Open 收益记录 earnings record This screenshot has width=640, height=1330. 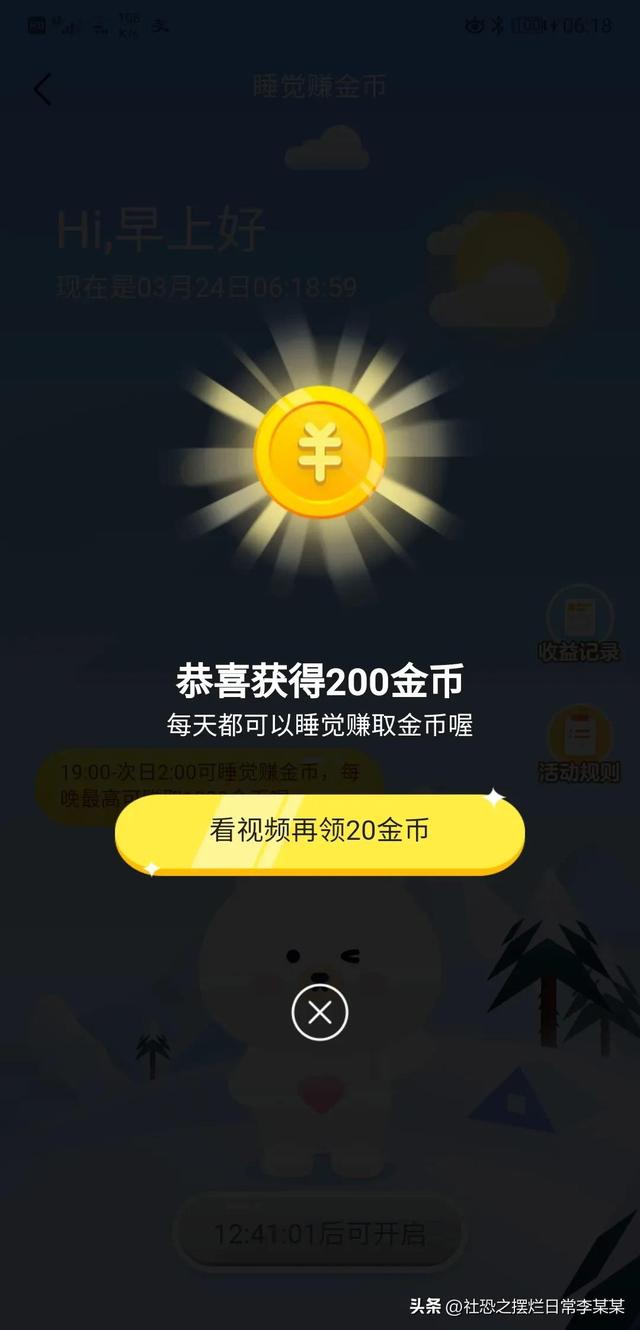(x=579, y=624)
